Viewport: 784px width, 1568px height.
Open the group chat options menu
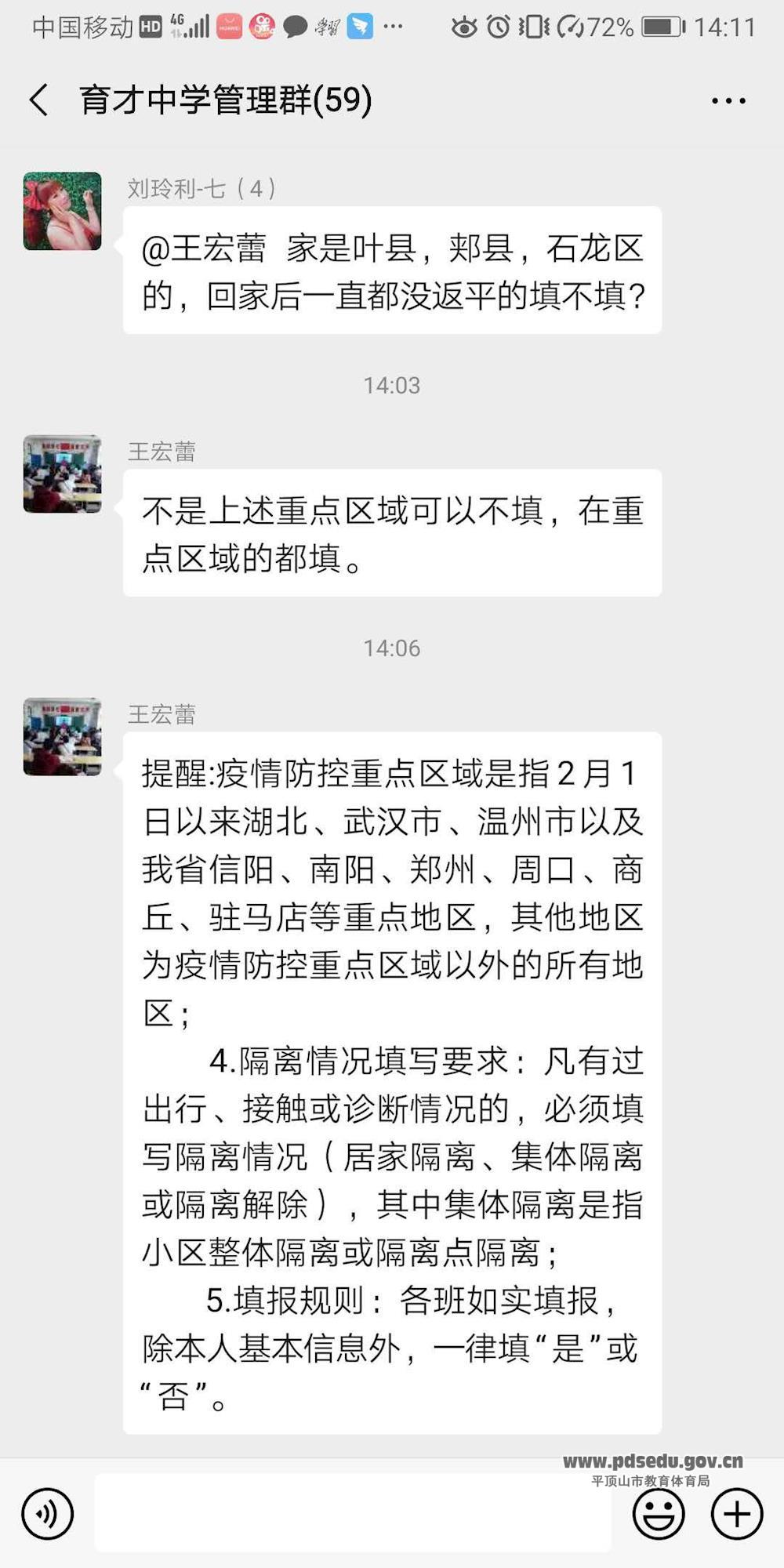coord(728,100)
